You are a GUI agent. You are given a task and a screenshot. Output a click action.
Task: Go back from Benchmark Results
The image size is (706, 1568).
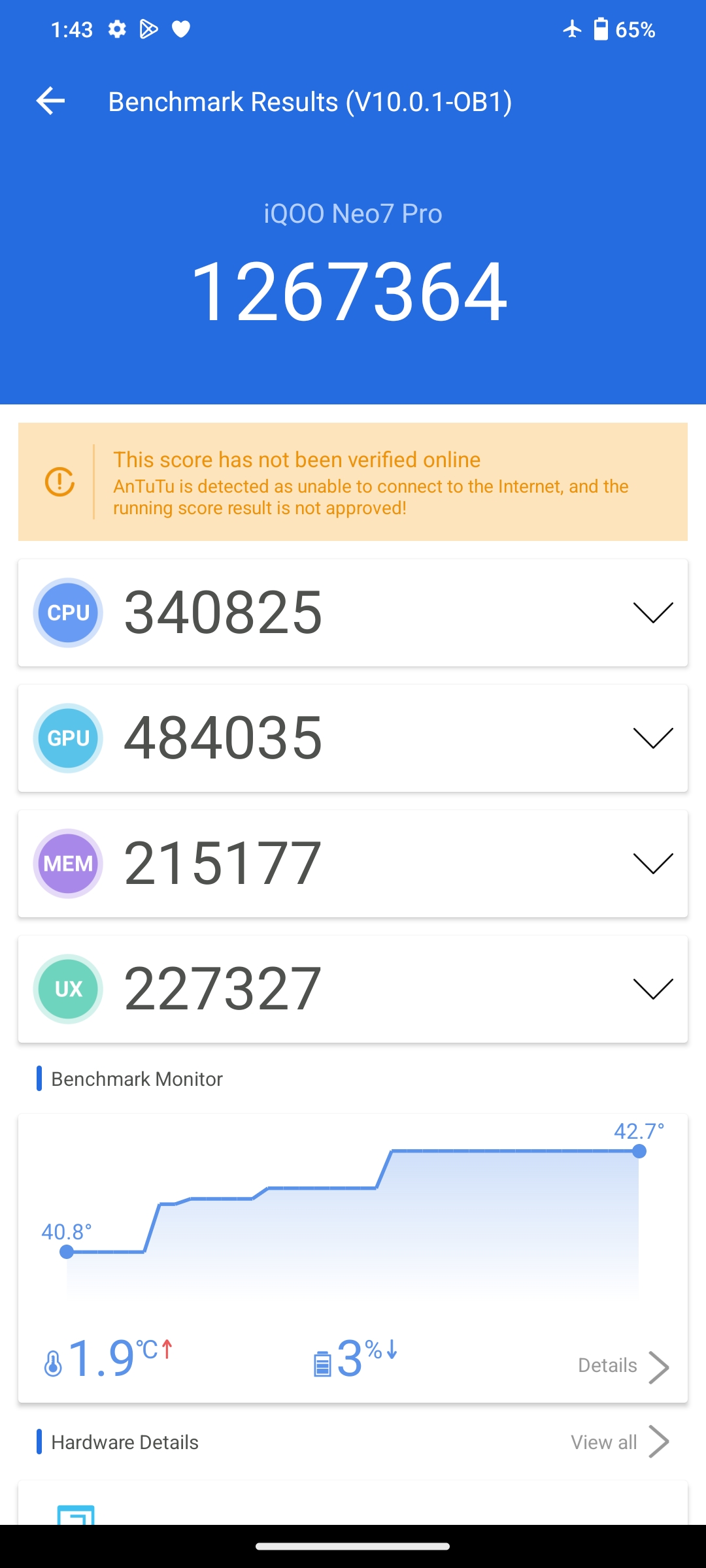pos(50,101)
